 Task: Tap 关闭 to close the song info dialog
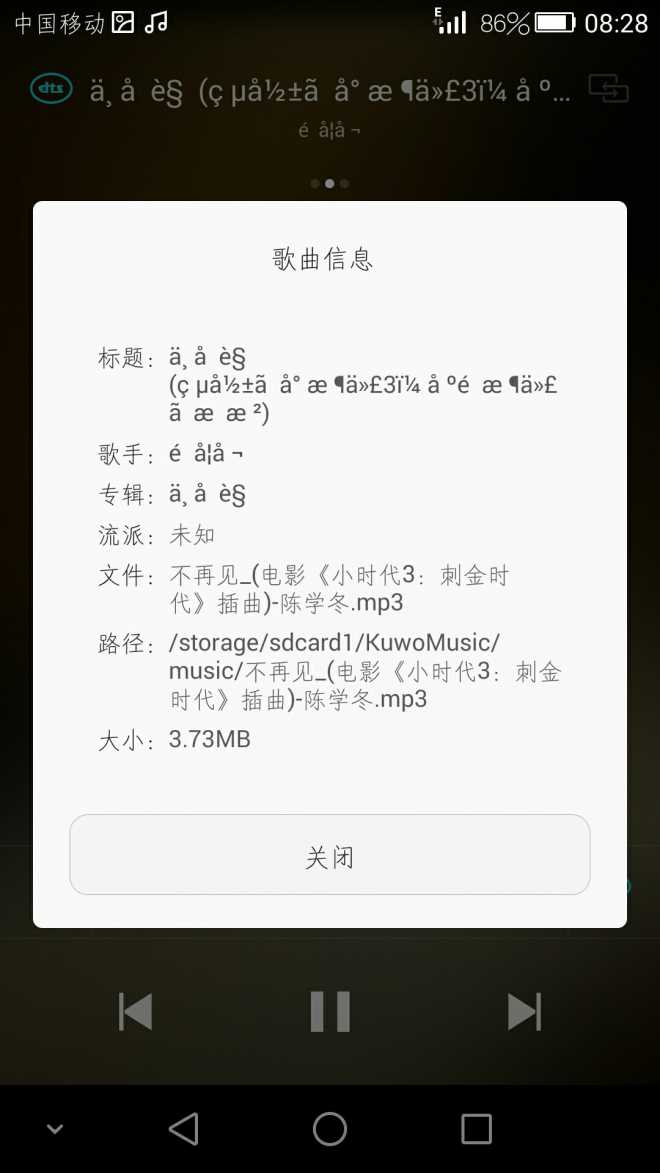click(329, 855)
